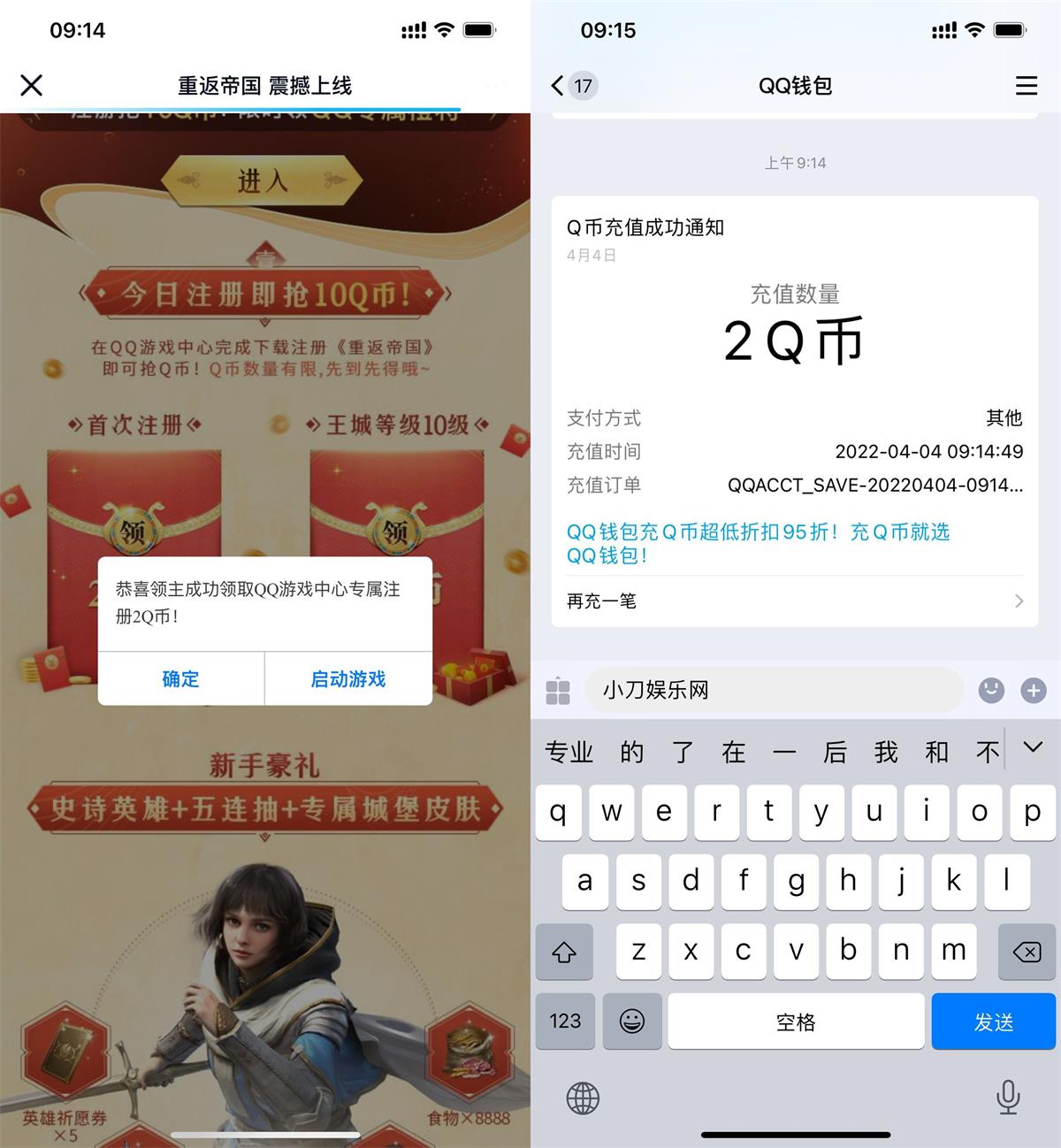Select the suggested word 专业
1061x1148 pixels.
[x=569, y=752]
